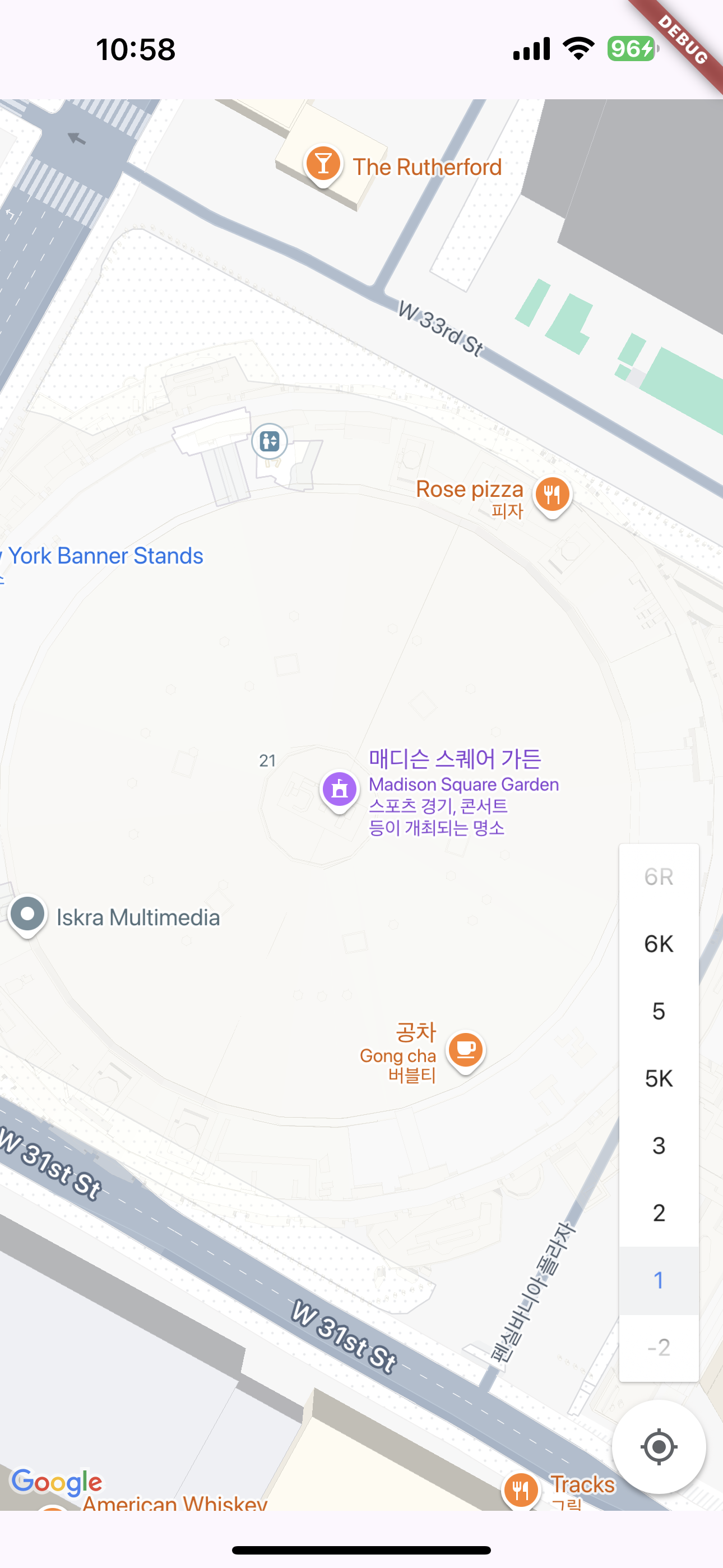Select floor 3 in the level picker

tap(659, 1146)
